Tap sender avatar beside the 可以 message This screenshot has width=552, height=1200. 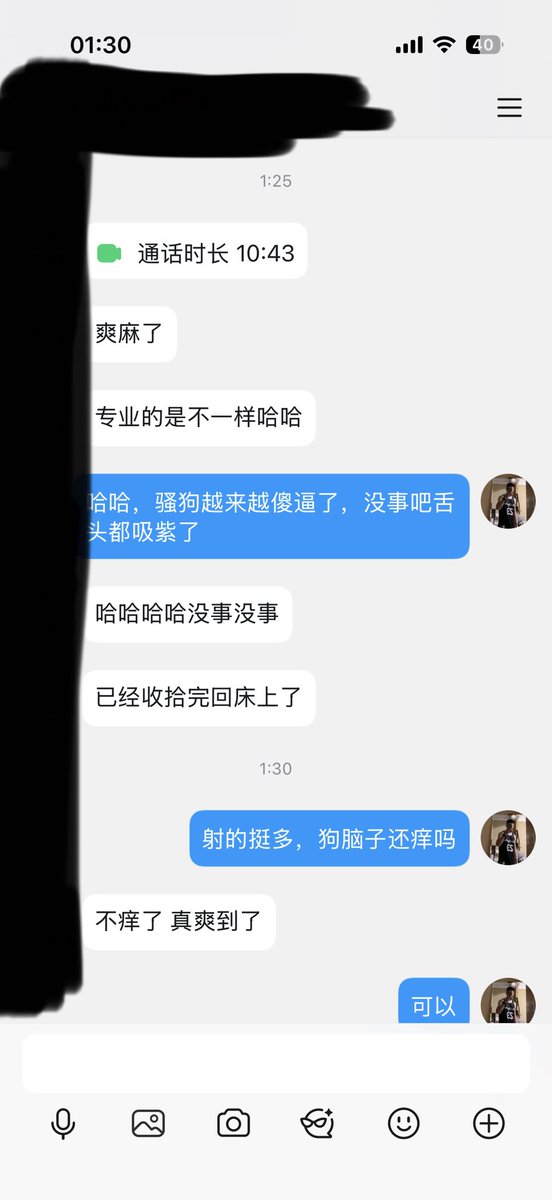(x=508, y=1002)
